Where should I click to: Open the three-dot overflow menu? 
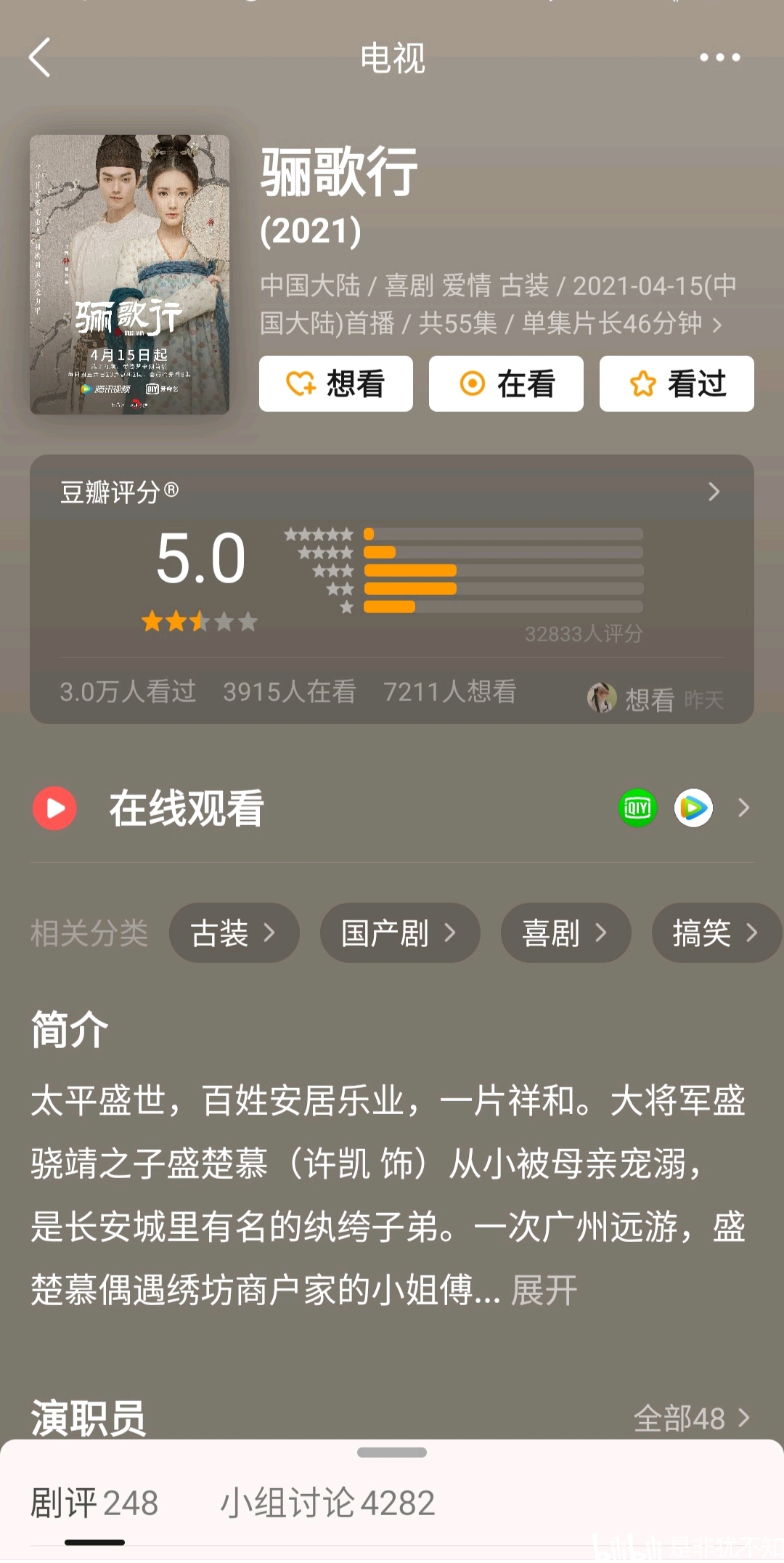click(x=719, y=57)
